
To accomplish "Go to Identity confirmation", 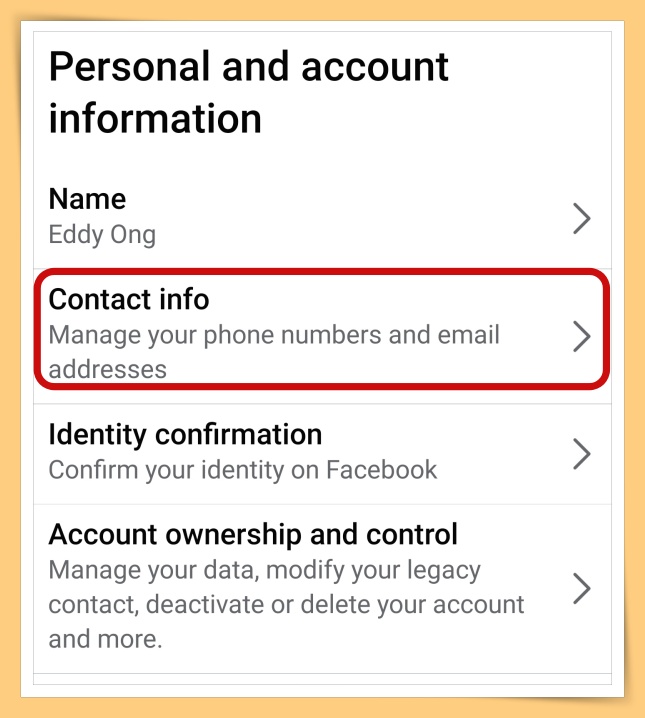I will 320,452.
